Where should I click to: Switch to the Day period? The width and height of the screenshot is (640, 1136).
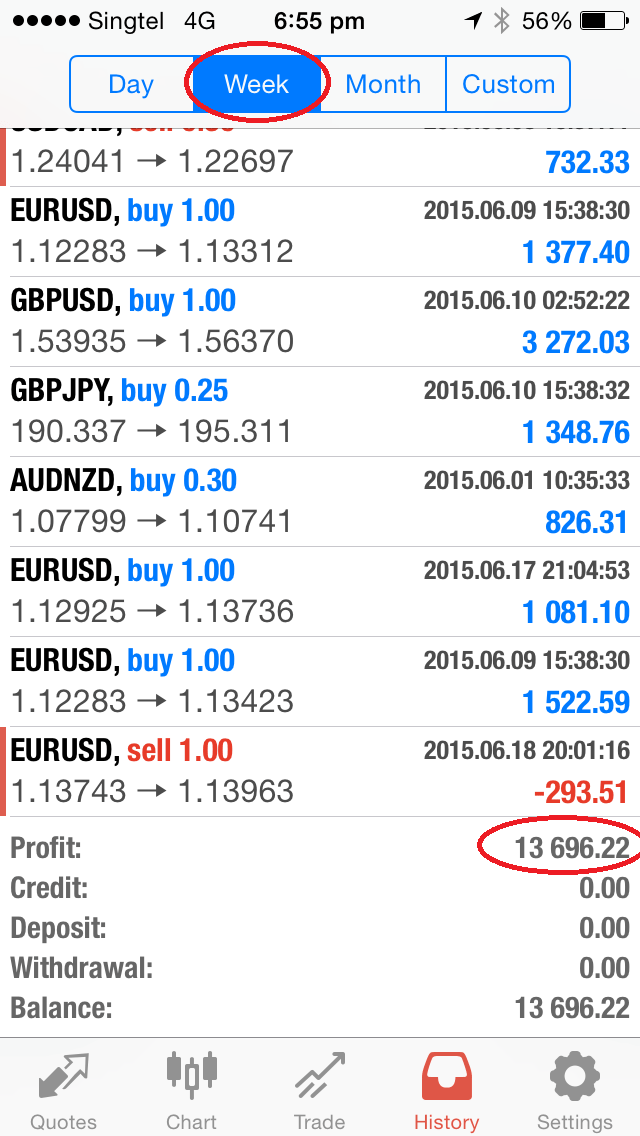[x=130, y=85]
